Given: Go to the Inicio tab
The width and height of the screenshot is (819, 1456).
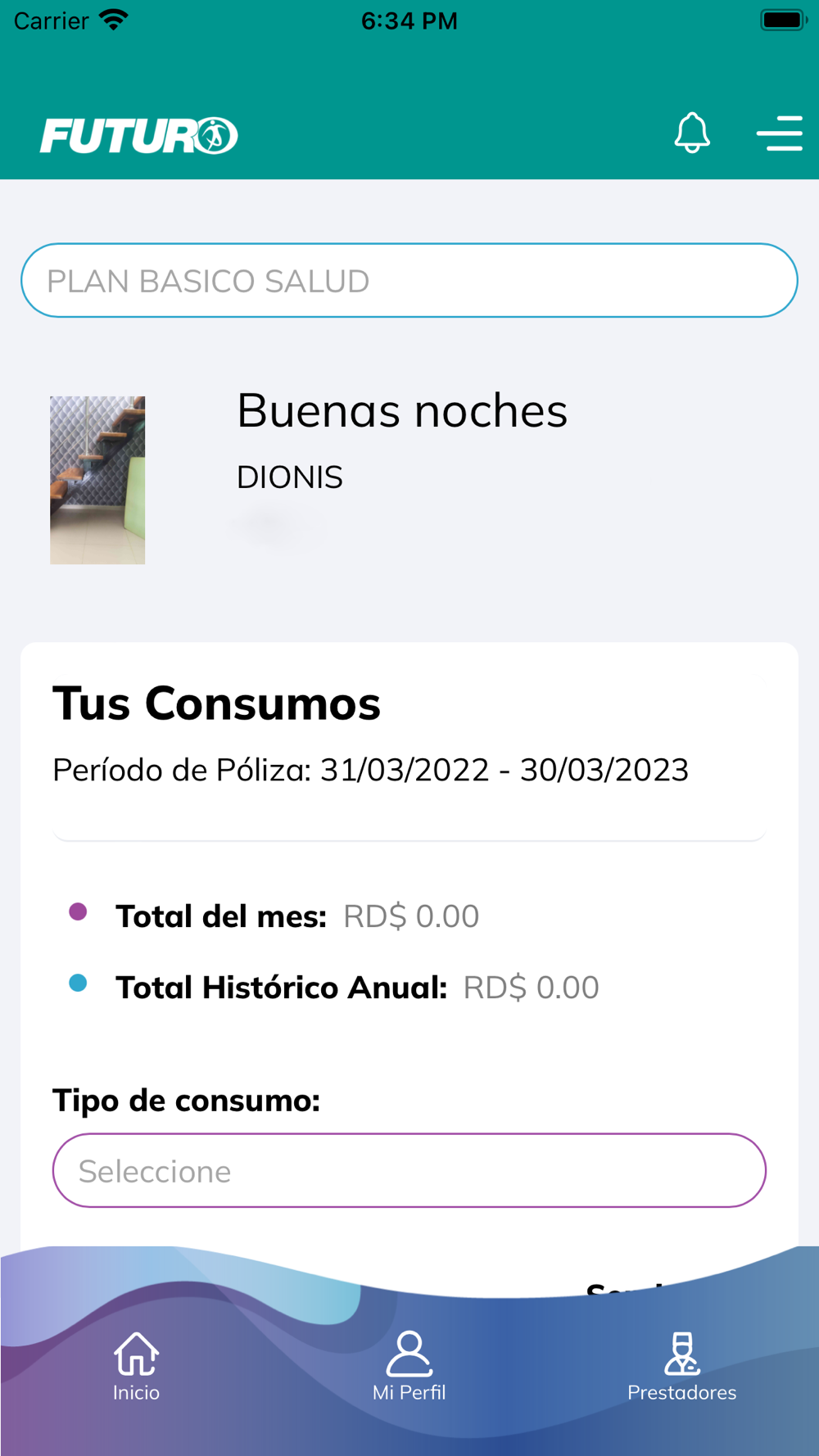Looking at the screenshot, I should coord(136,1366).
